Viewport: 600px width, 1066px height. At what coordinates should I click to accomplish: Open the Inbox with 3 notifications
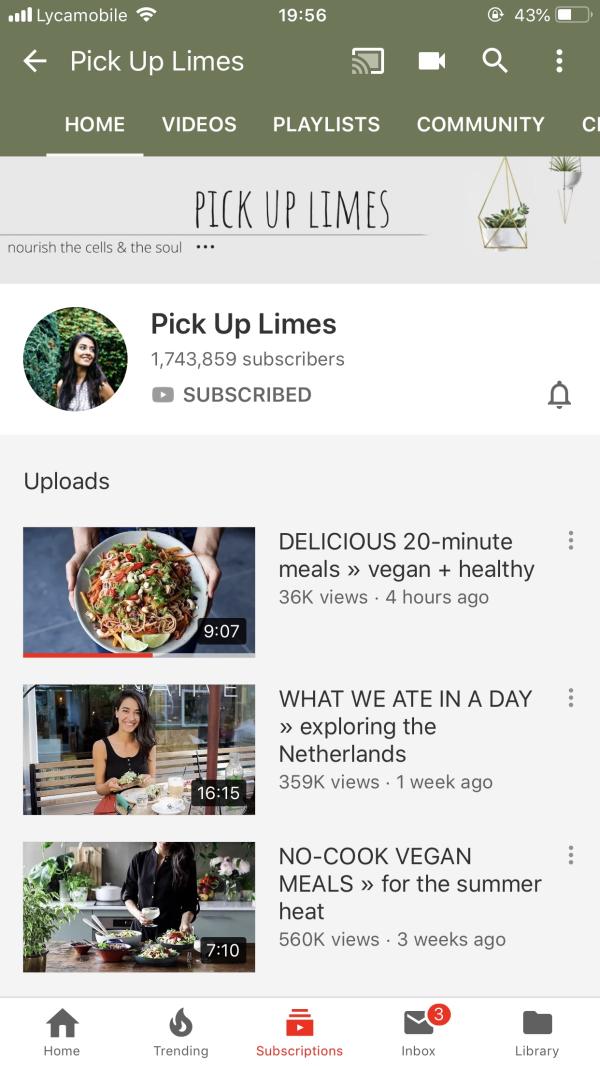[419, 1032]
